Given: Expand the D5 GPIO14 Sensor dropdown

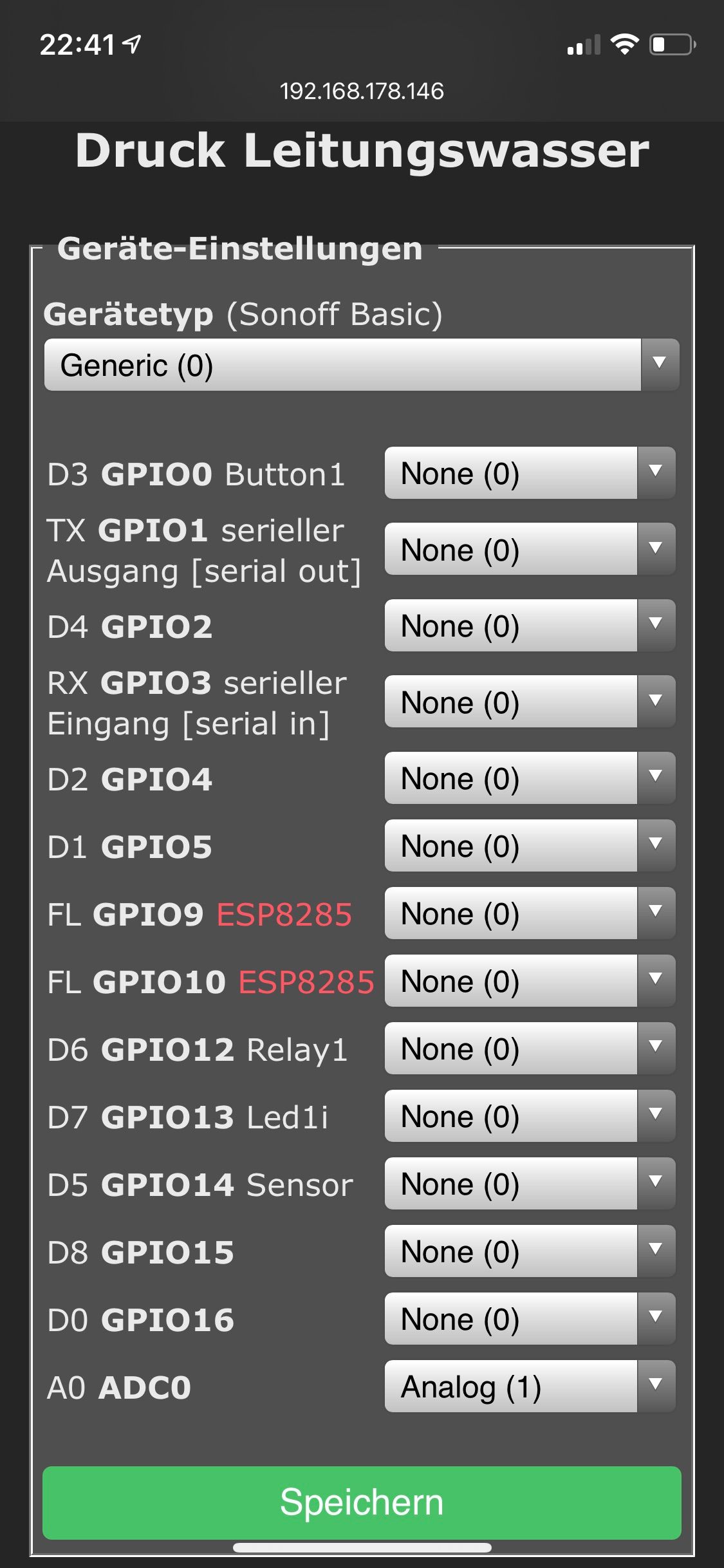Looking at the screenshot, I should pos(530,1184).
